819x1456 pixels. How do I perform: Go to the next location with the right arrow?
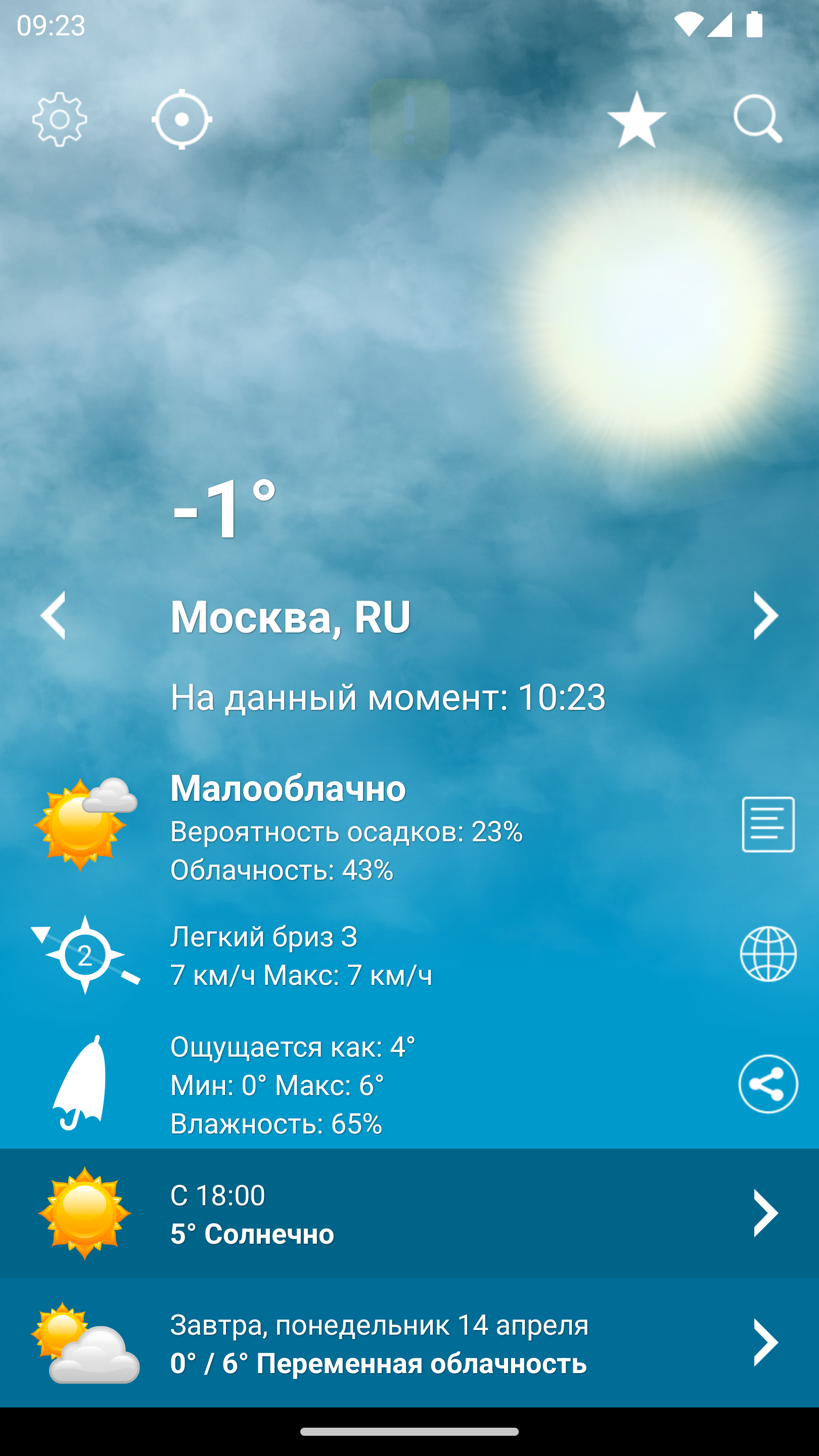[x=766, y=616]
